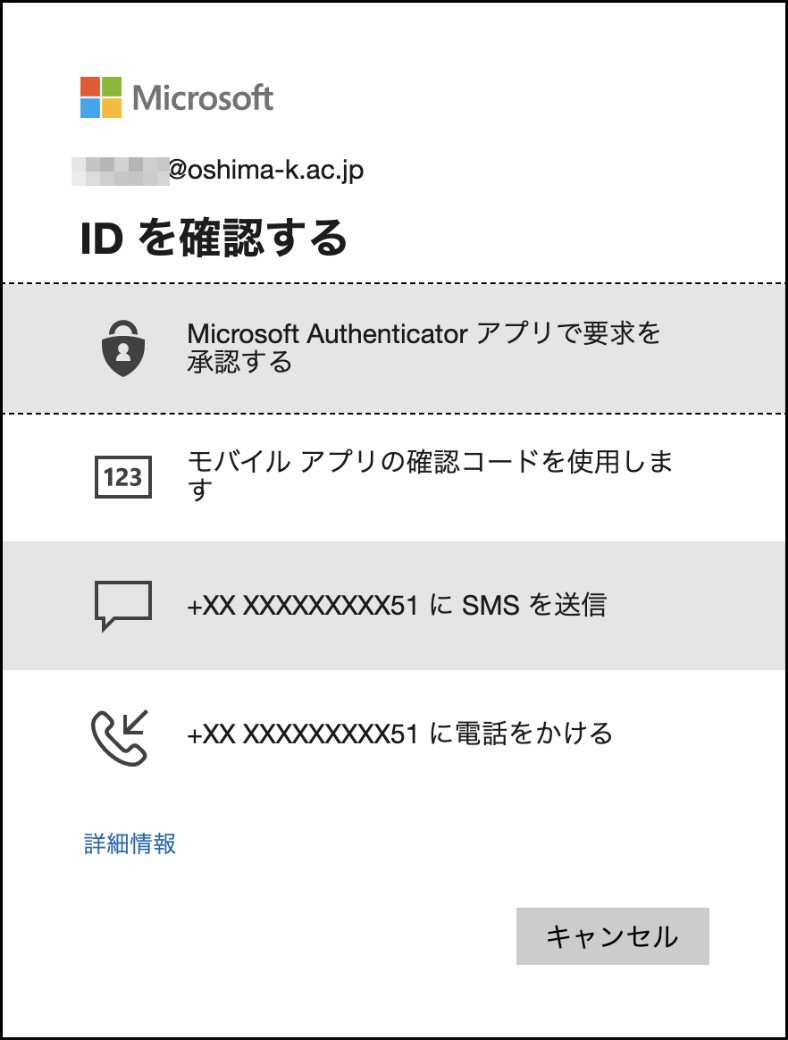
Task: Open the 詳細情報 link
Action: [x=130, y=843]
